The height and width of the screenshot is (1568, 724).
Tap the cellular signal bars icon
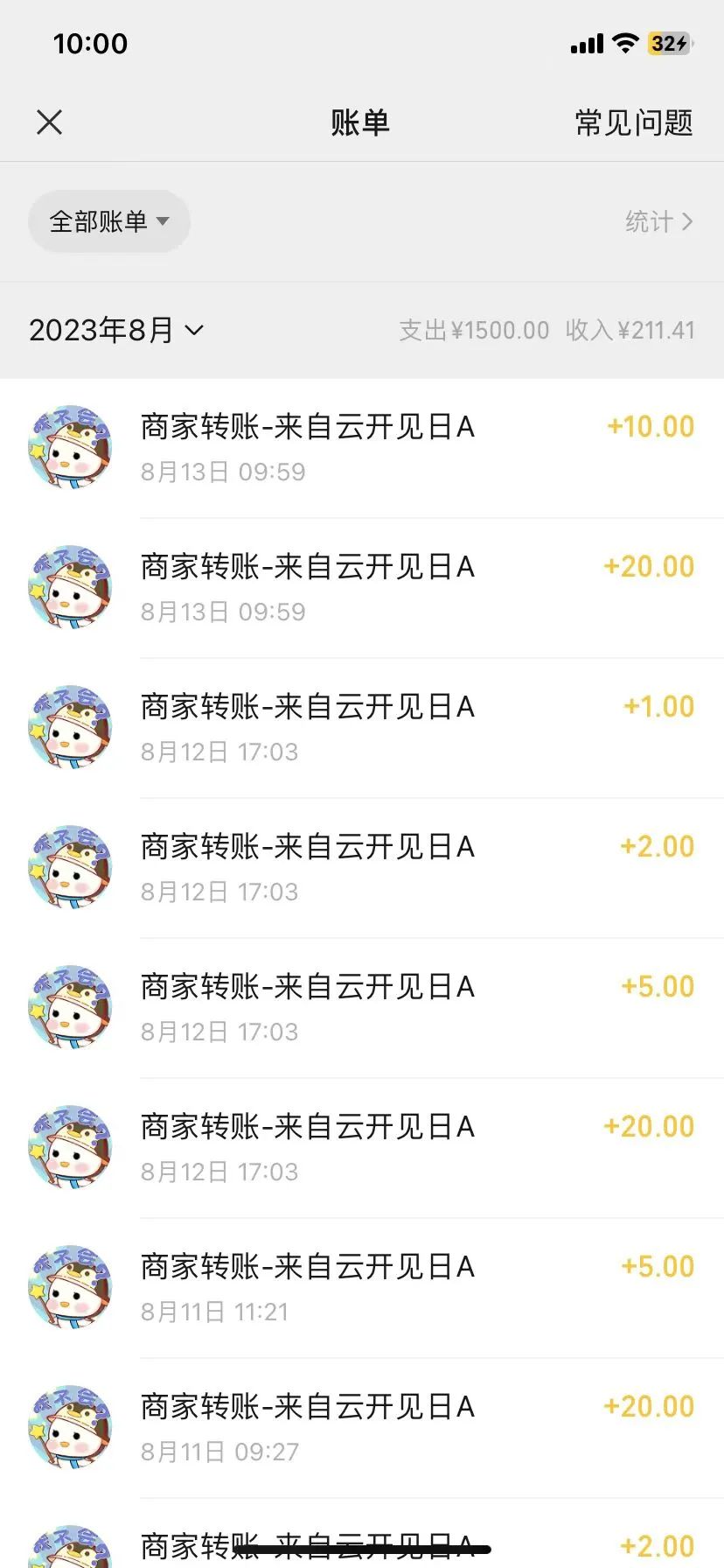(x=585, y=43)
